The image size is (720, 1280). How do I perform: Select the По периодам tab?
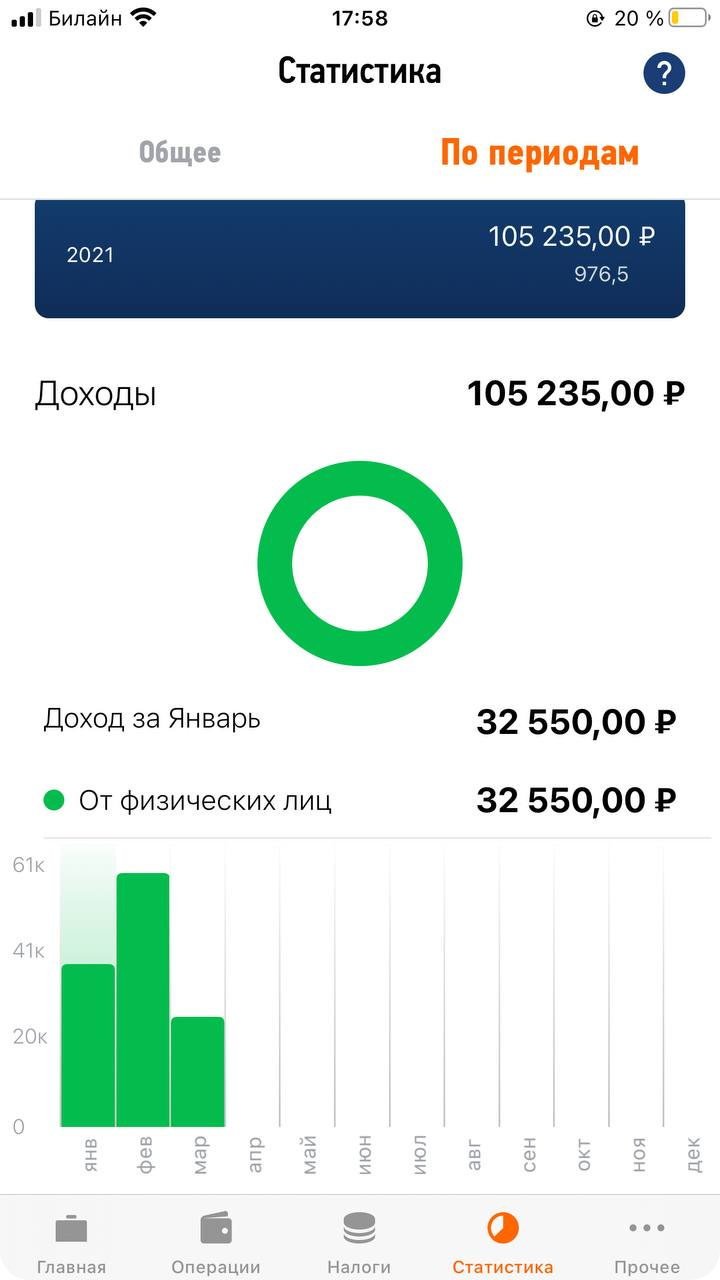click(x=540, y=153)
